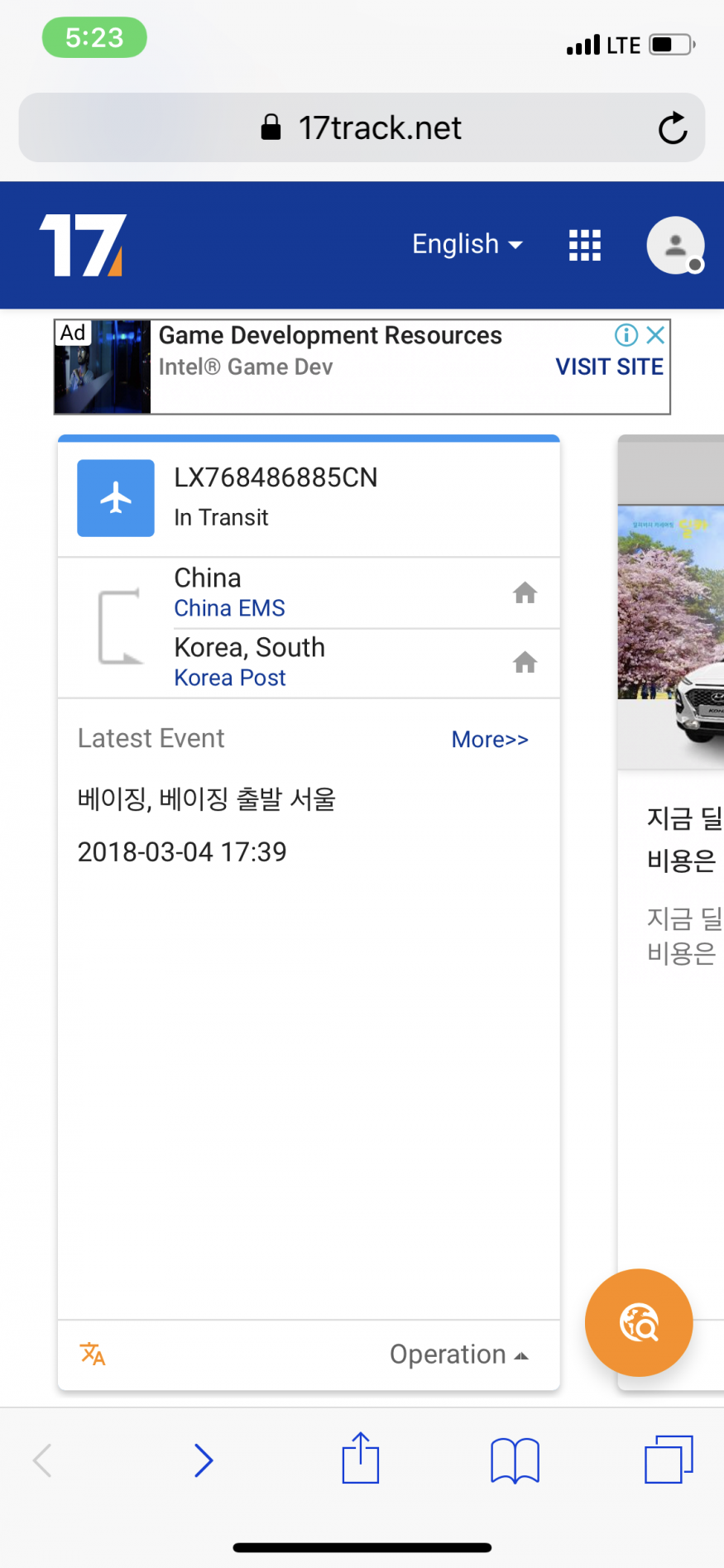
Task: Open Korea Post carrier link
Action: [x=229, y=678]
